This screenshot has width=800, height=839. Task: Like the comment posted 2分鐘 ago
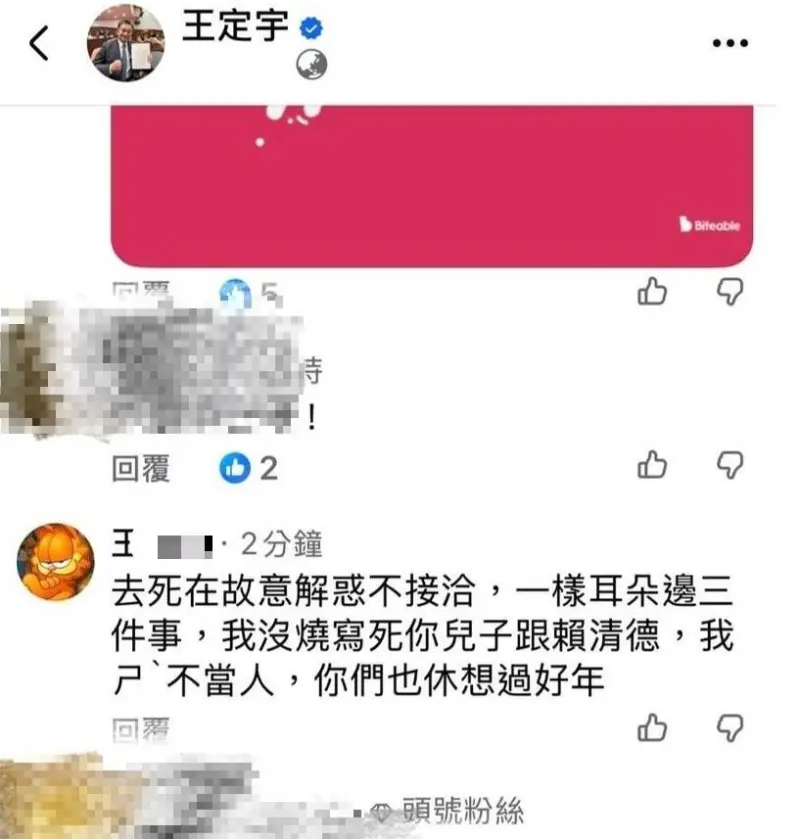pyautogui.click(x=653, y=727)
